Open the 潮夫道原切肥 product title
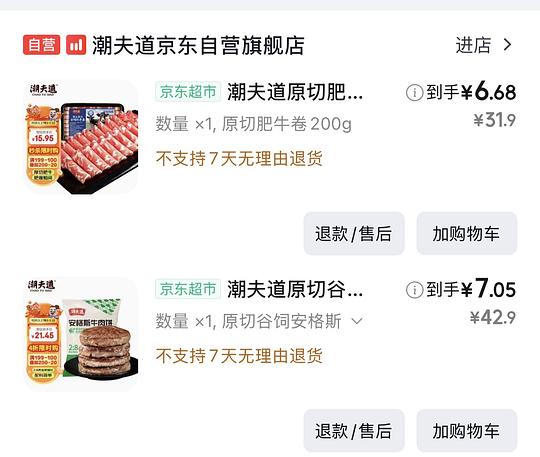The image size is (540, 457). coord(295,92)
